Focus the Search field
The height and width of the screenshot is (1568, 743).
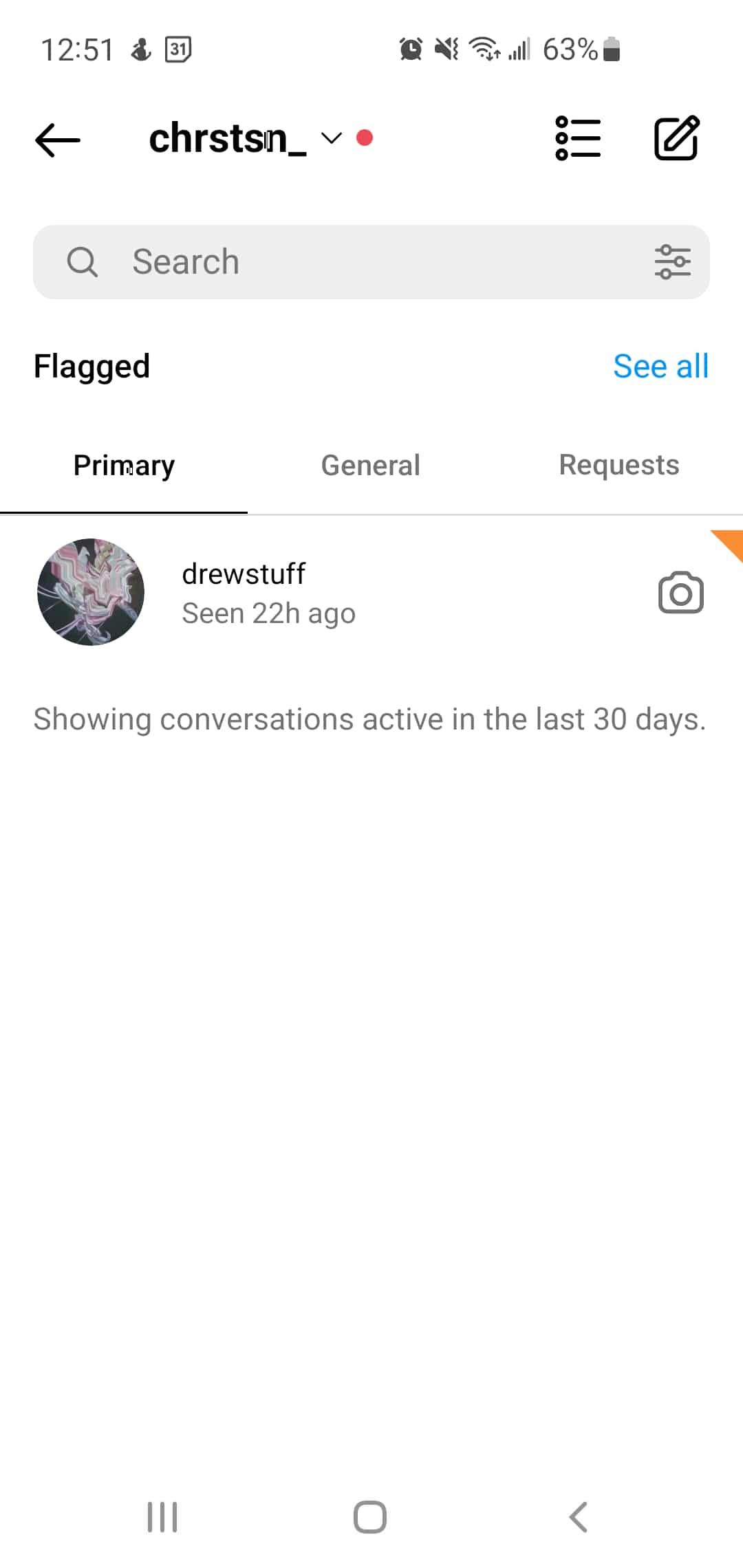tap(358, 262)
